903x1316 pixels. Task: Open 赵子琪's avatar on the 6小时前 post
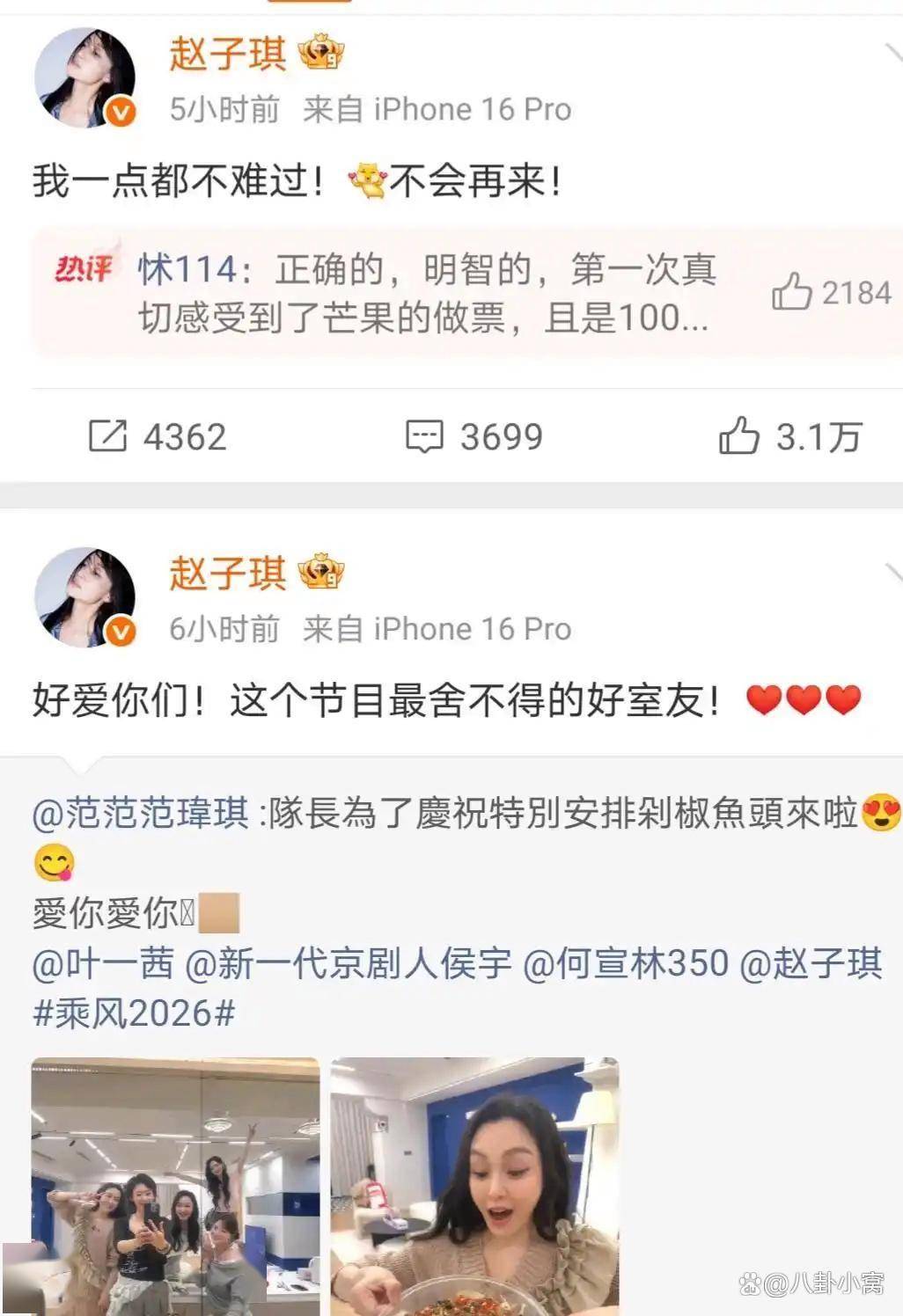(x=84, y=597)
